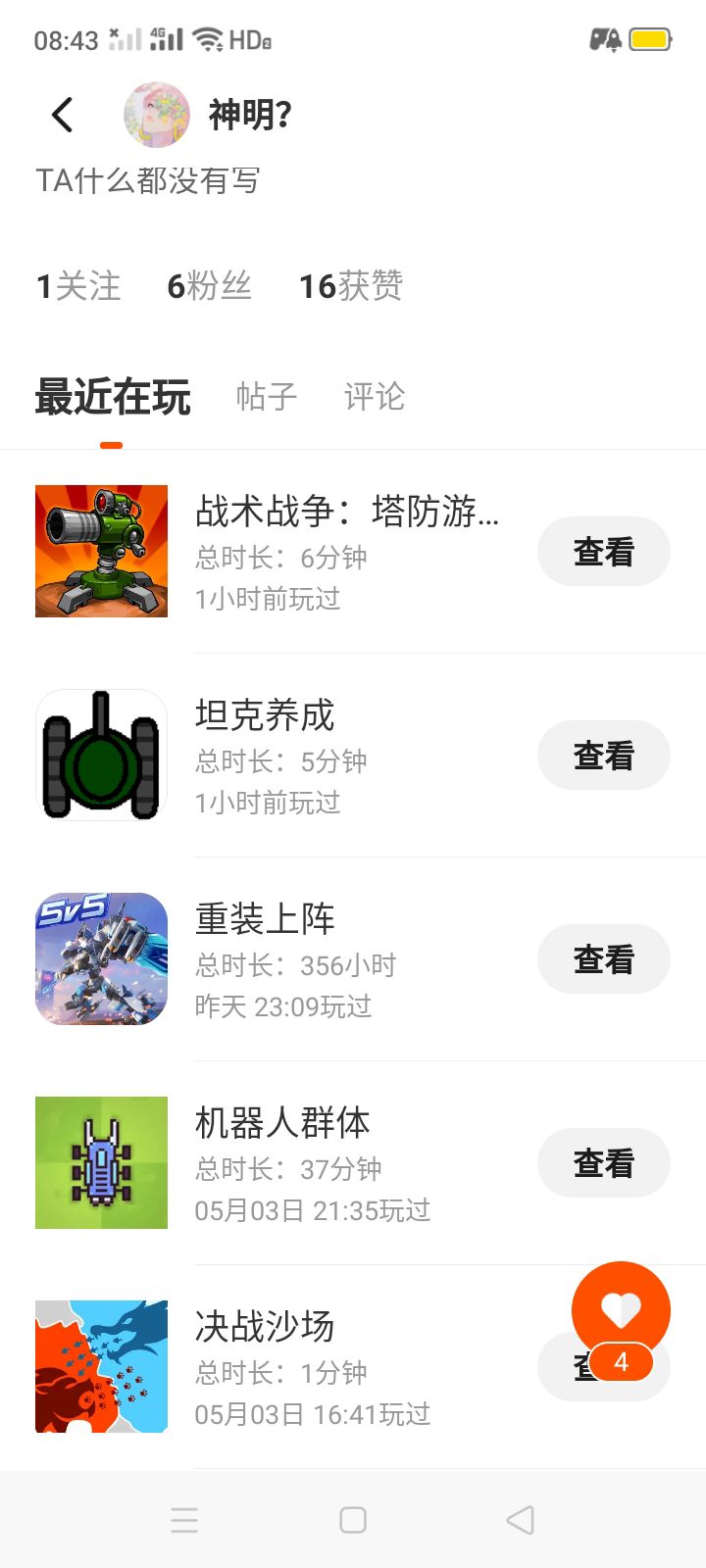The image size is (706, 1568).
Task: Tap the orange heart floating button
Action: pos(621,1309)
